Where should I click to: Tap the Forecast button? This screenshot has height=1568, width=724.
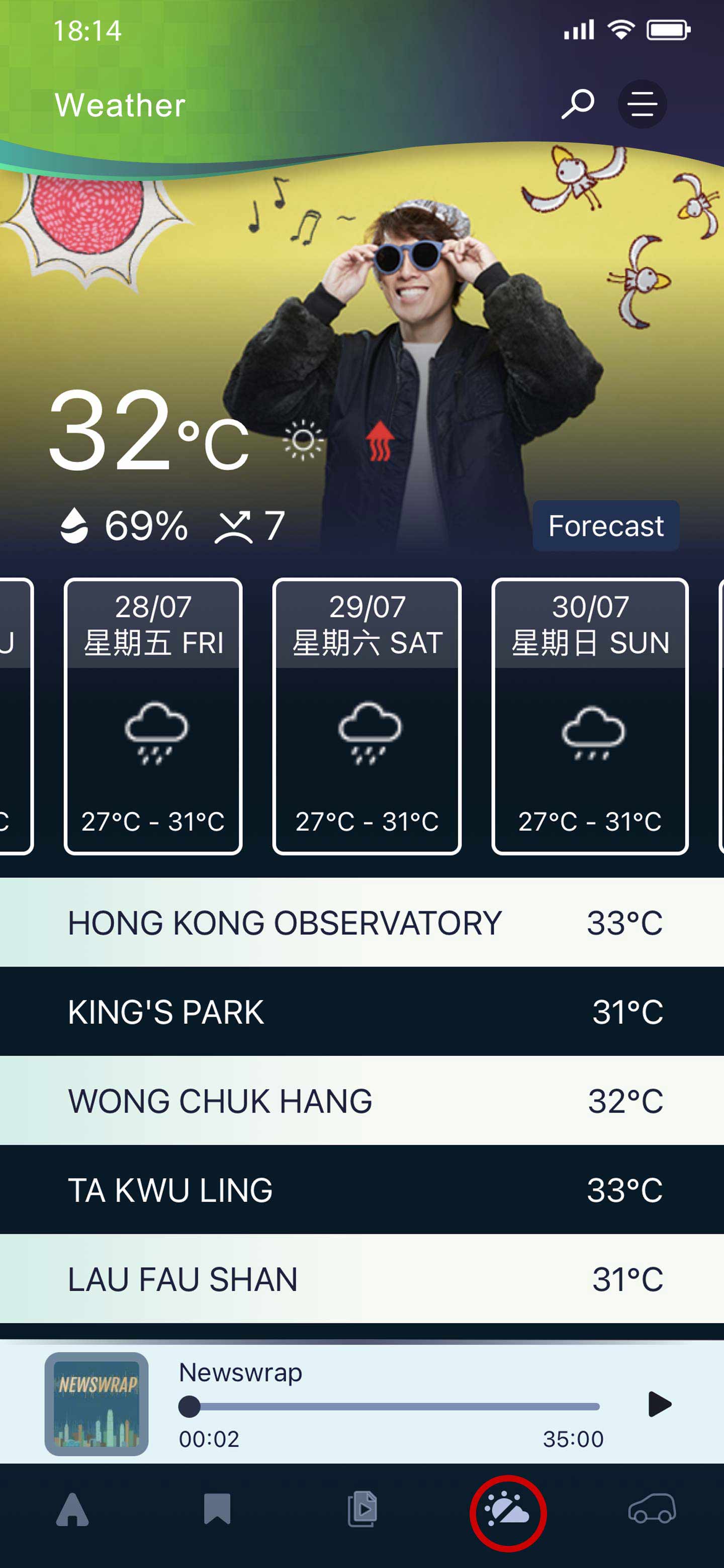coord(605,526)
